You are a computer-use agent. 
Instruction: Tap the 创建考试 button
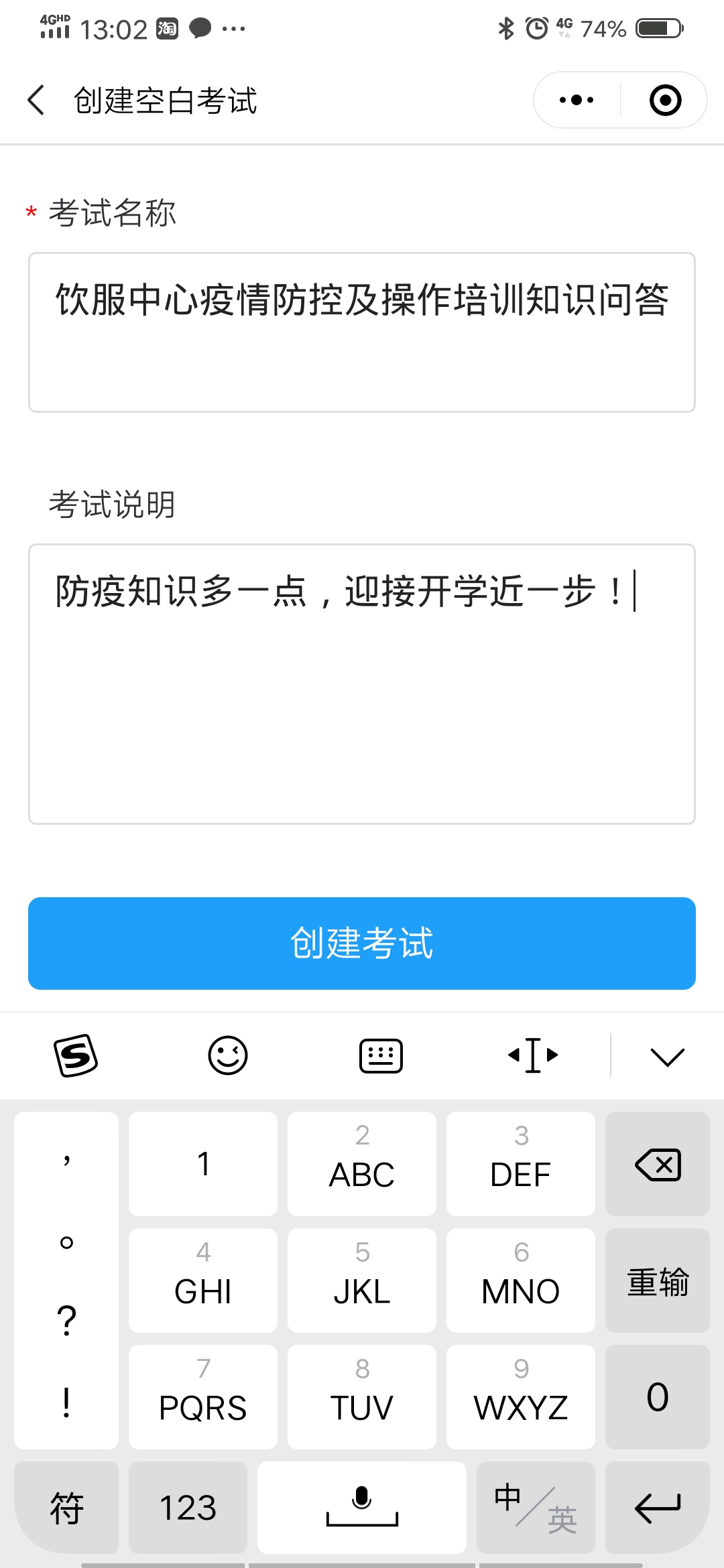(x=362, y=943)
